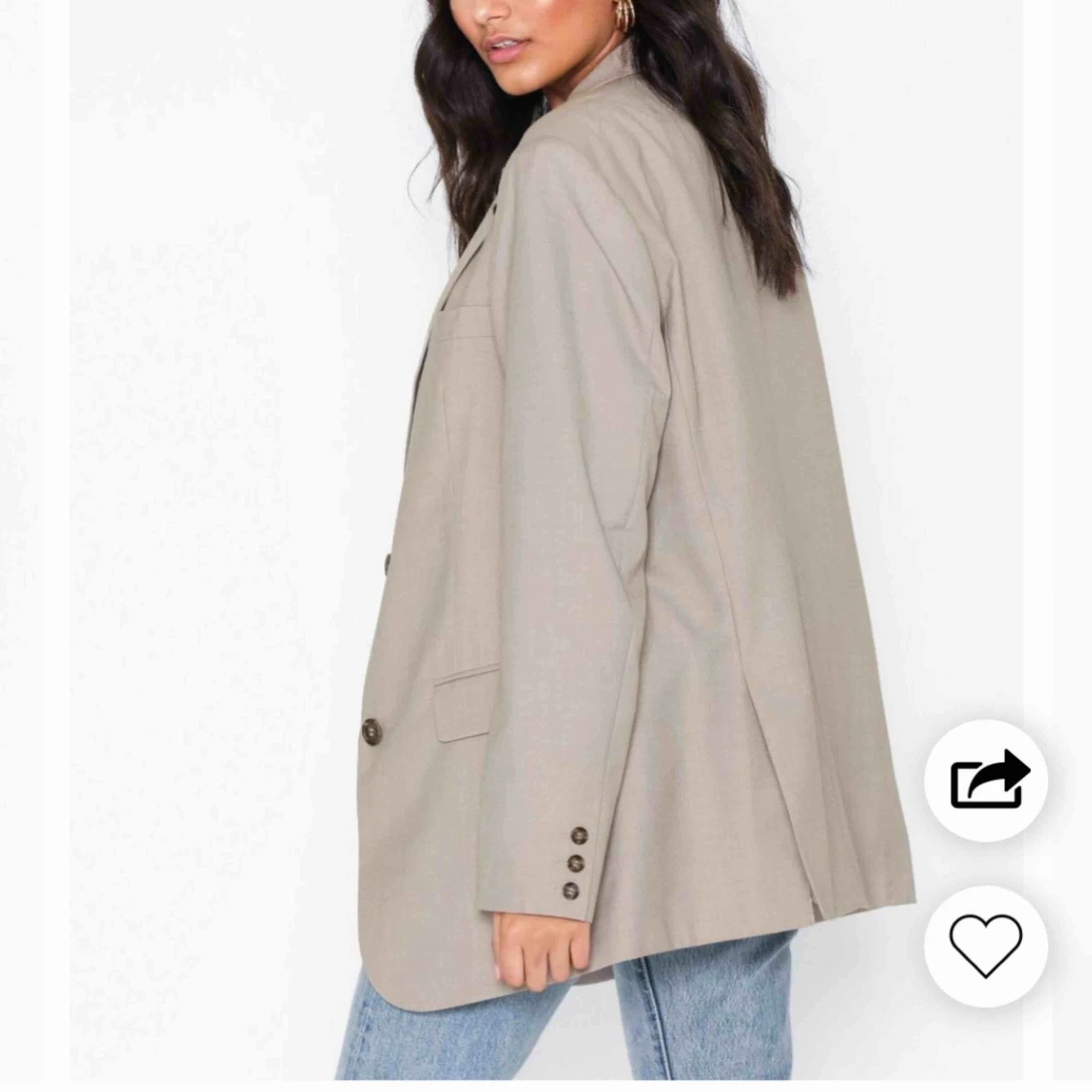This screenshot has height=1092, width=1092.
Task: Add the blazer to favorites
Action: pos(985,945)
